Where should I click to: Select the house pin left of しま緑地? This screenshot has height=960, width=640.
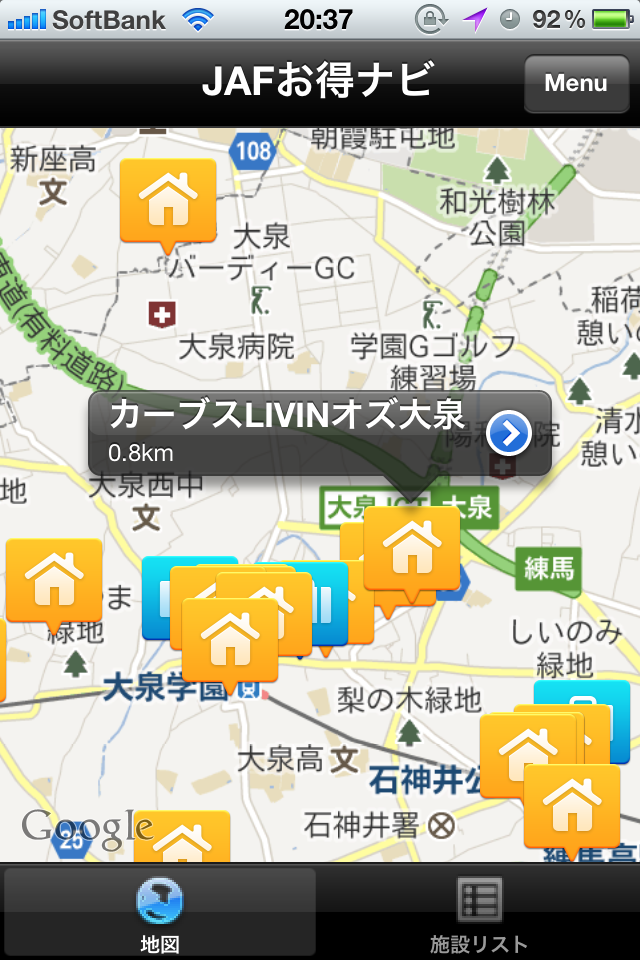pyautogui.click(x=53, y=581)
